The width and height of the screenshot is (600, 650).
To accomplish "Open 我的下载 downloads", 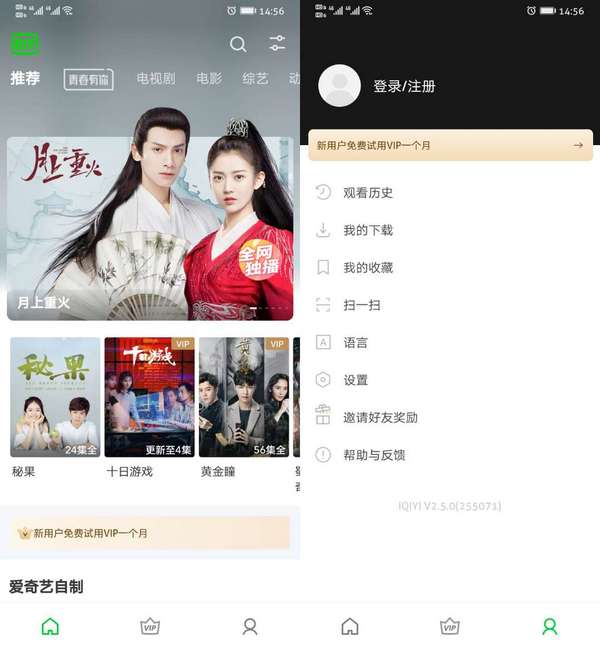I will click(368, 230).
